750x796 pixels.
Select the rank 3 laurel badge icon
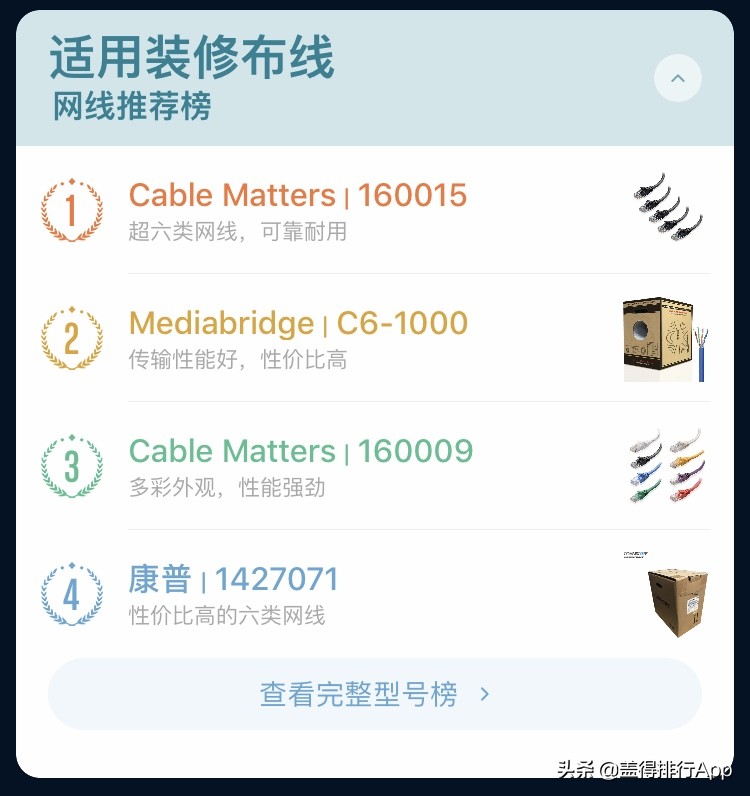tap(71, 467)
